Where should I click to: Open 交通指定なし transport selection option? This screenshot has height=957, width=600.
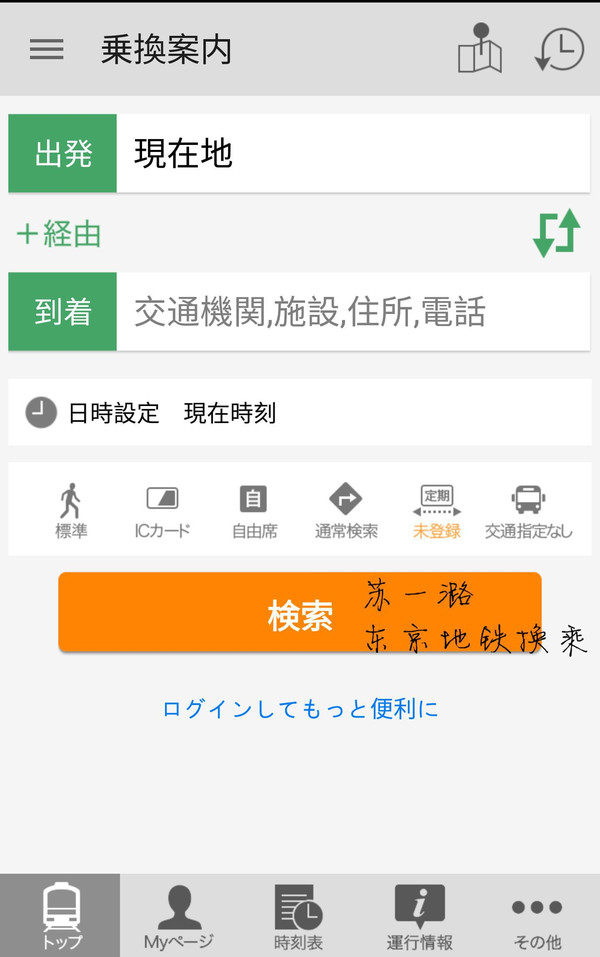click(x=528, y=511)
